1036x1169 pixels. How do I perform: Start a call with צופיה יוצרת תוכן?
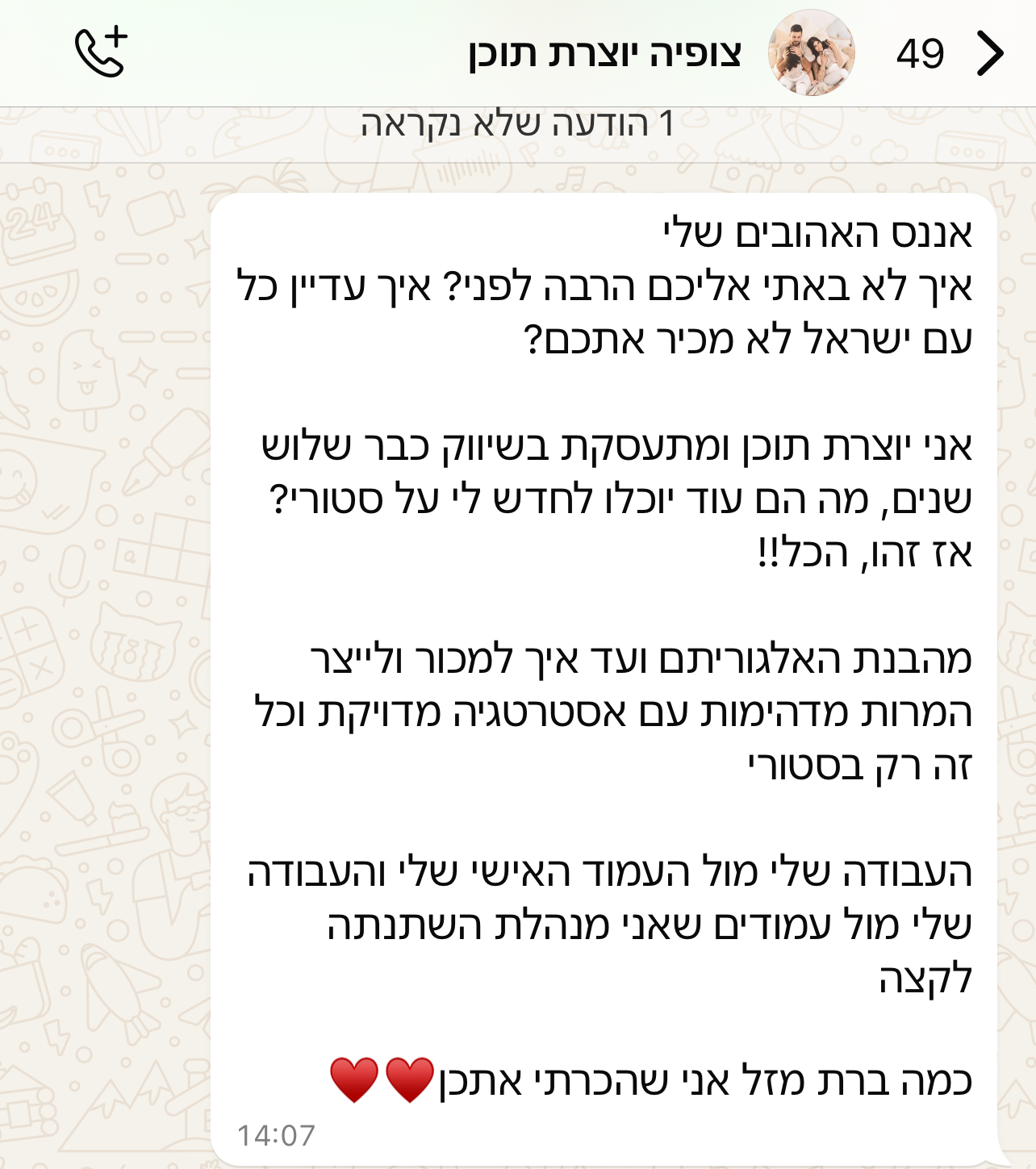[x=101, y=52]
